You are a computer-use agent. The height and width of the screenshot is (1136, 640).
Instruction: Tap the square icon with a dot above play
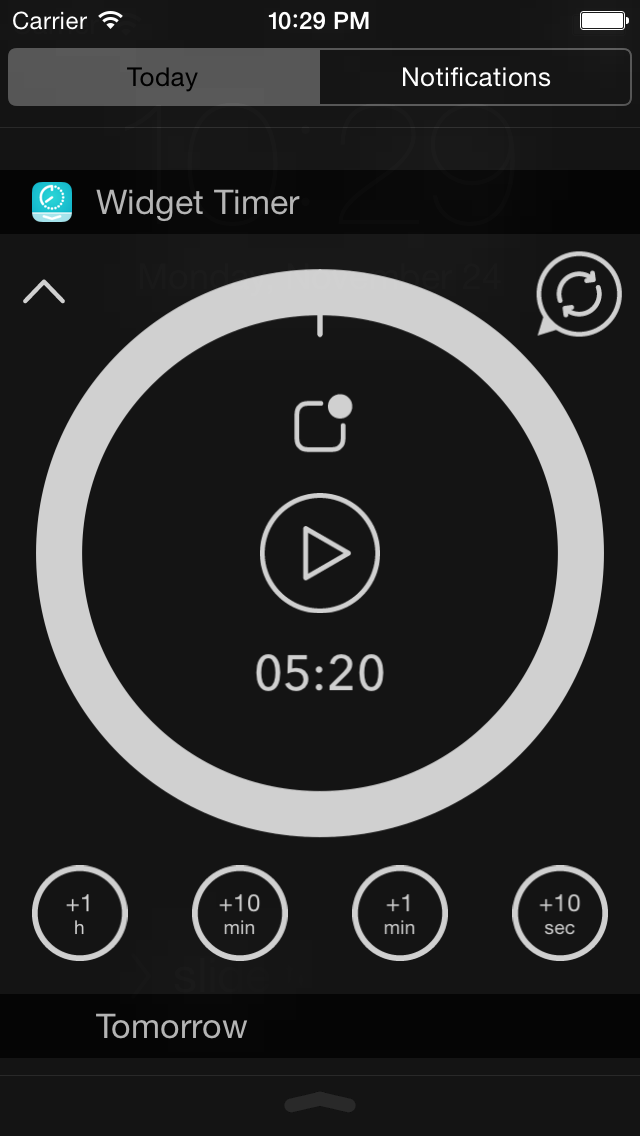coord(323,424)
